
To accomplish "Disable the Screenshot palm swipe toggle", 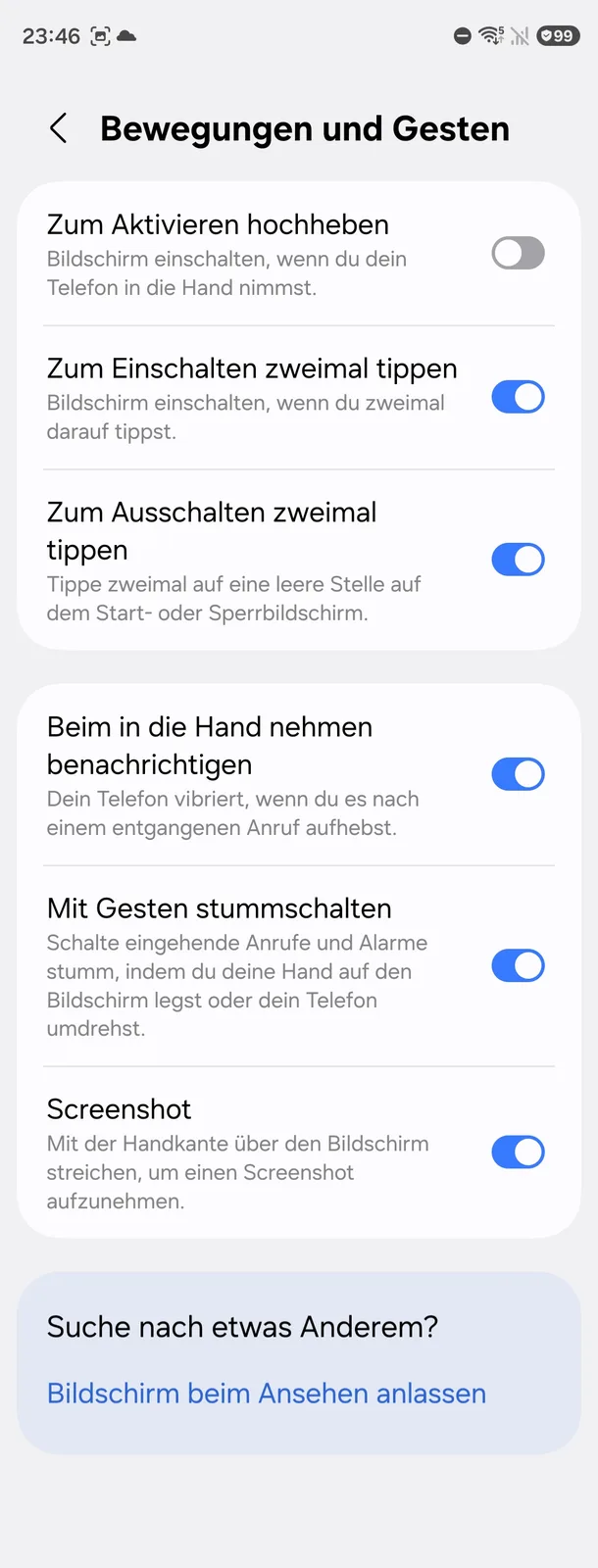I will coord(518,1152).
